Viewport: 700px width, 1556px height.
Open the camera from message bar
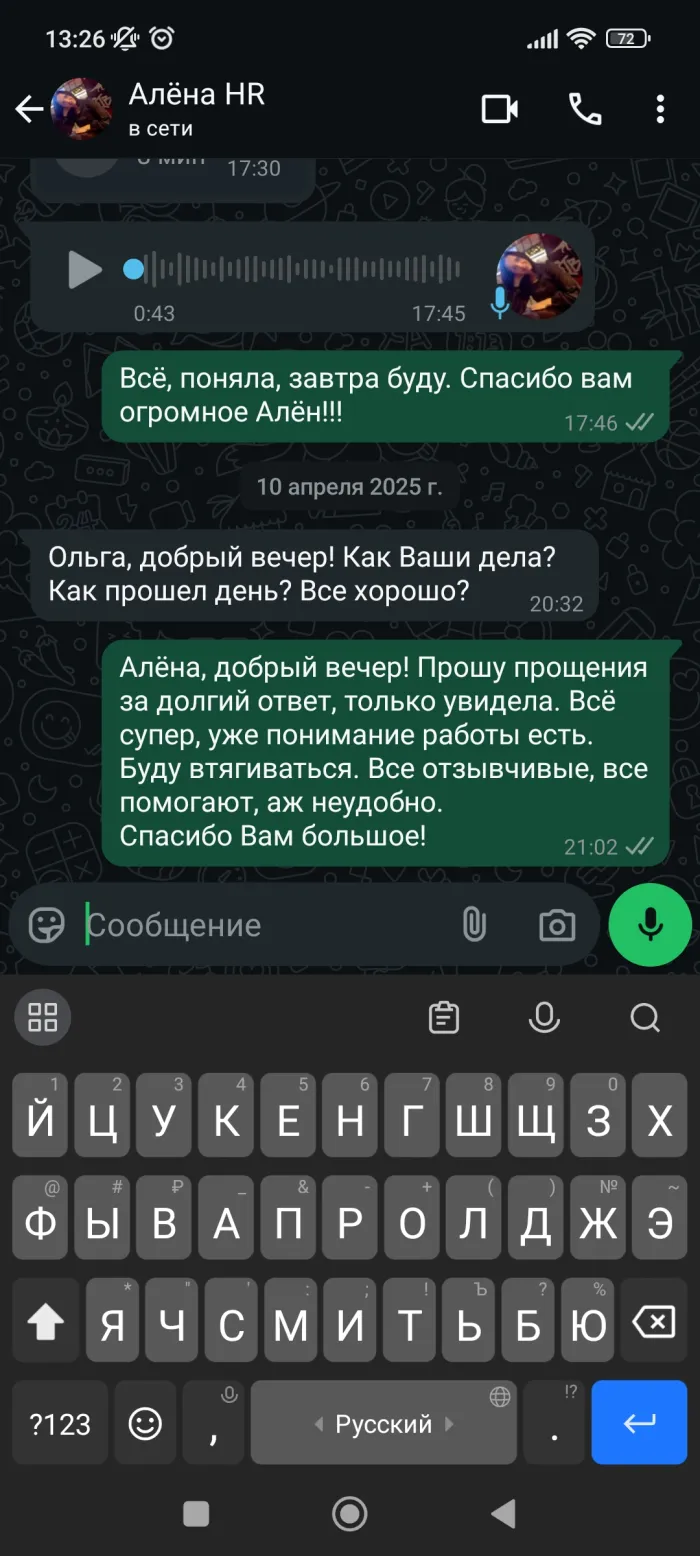coord(557,925)
